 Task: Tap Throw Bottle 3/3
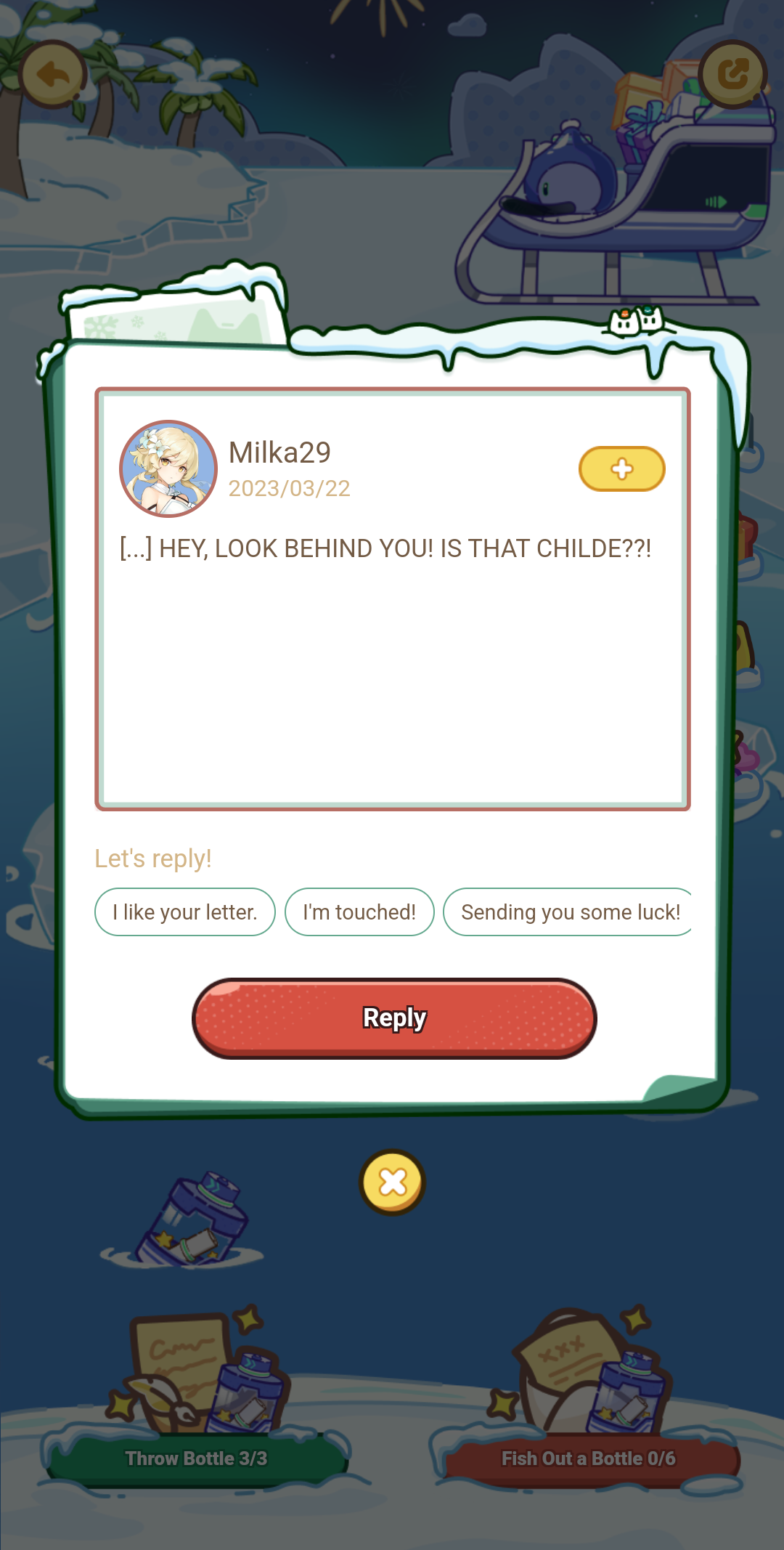(196, 1458)
